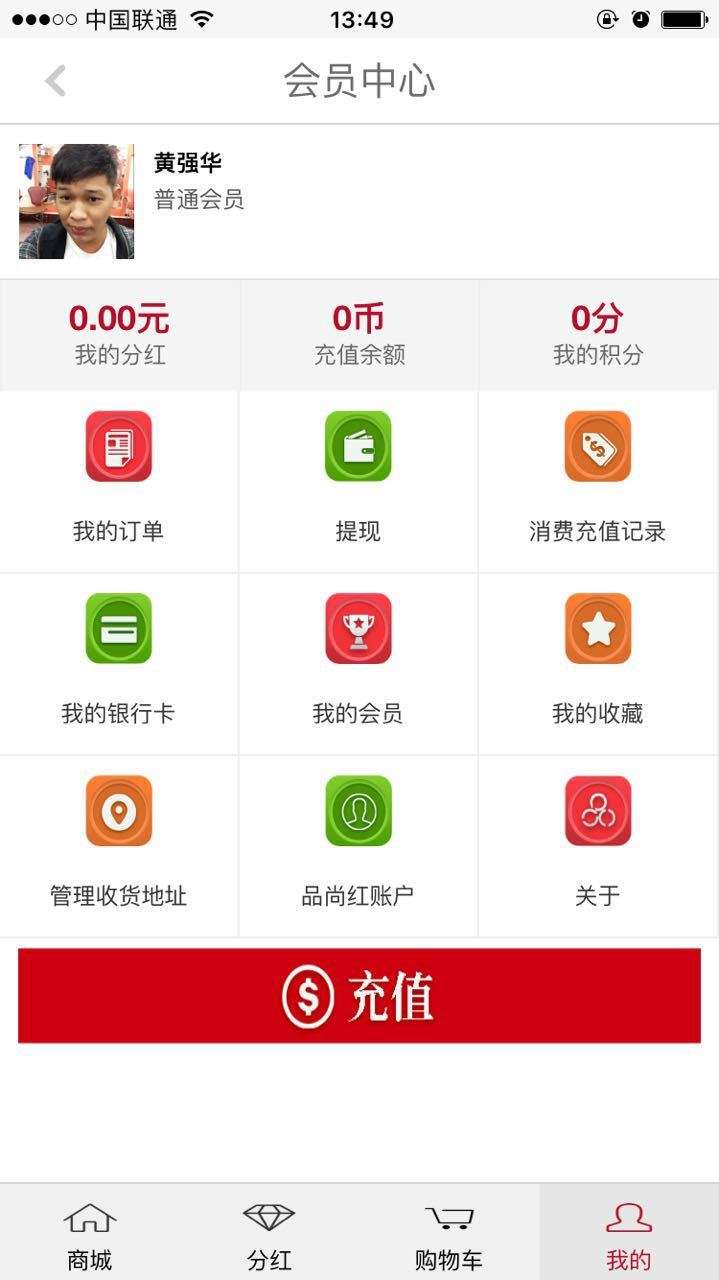Viewport: 719px width, 1280px height.
Task: Switch to the 购物车 shopping cart tab
Action: tap(449, 1234)
